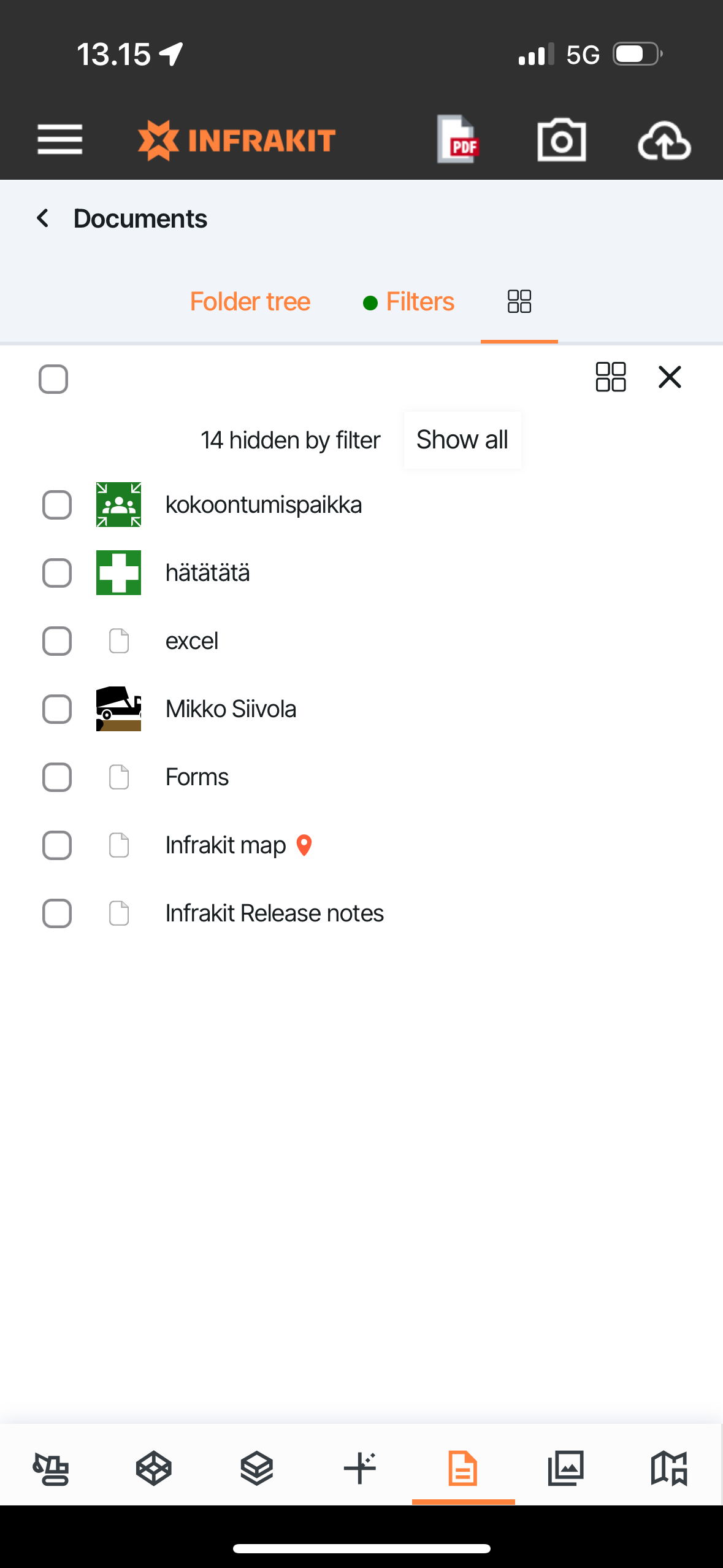Open the Mikko Siivola item

coord(231,709)
